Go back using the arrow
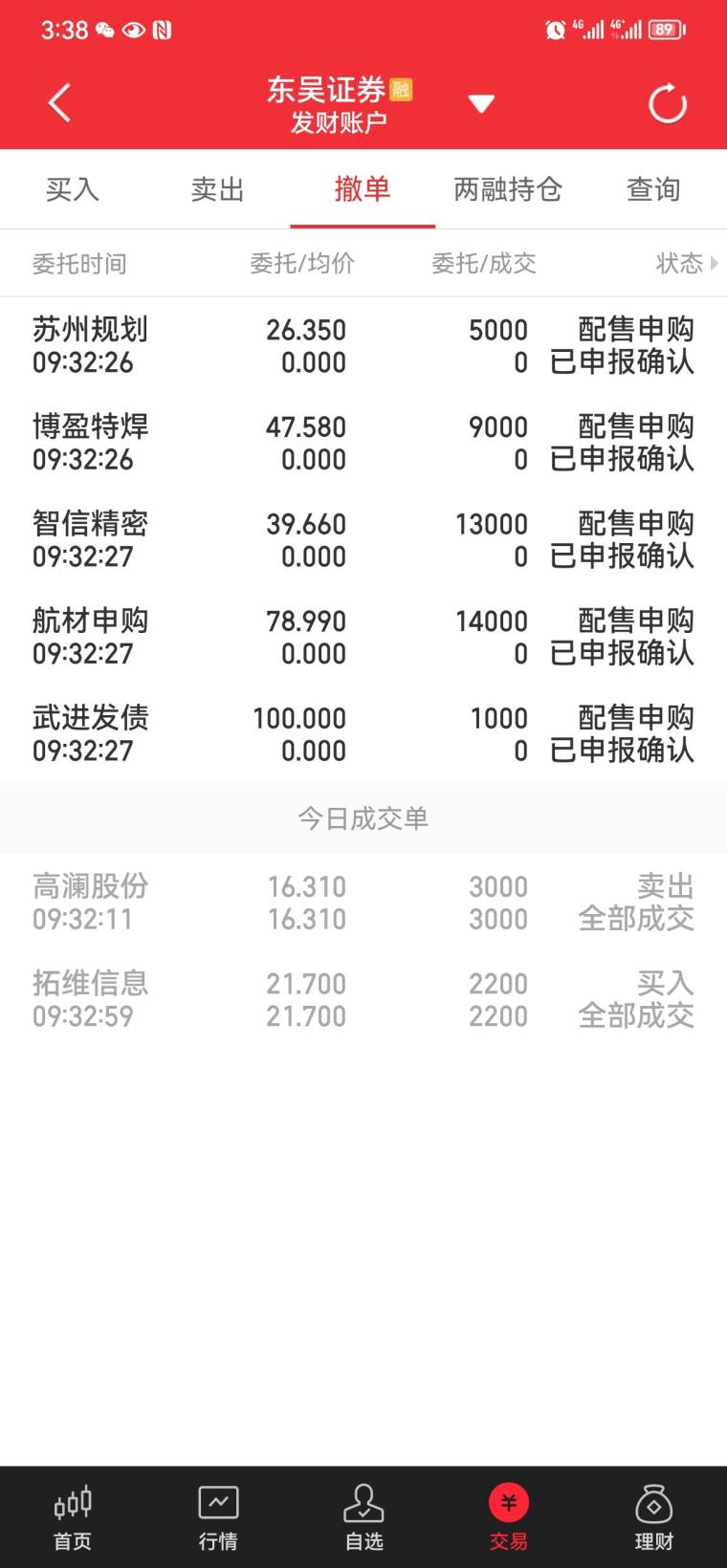Screen dimensions: 727x1568 [59, 103]
